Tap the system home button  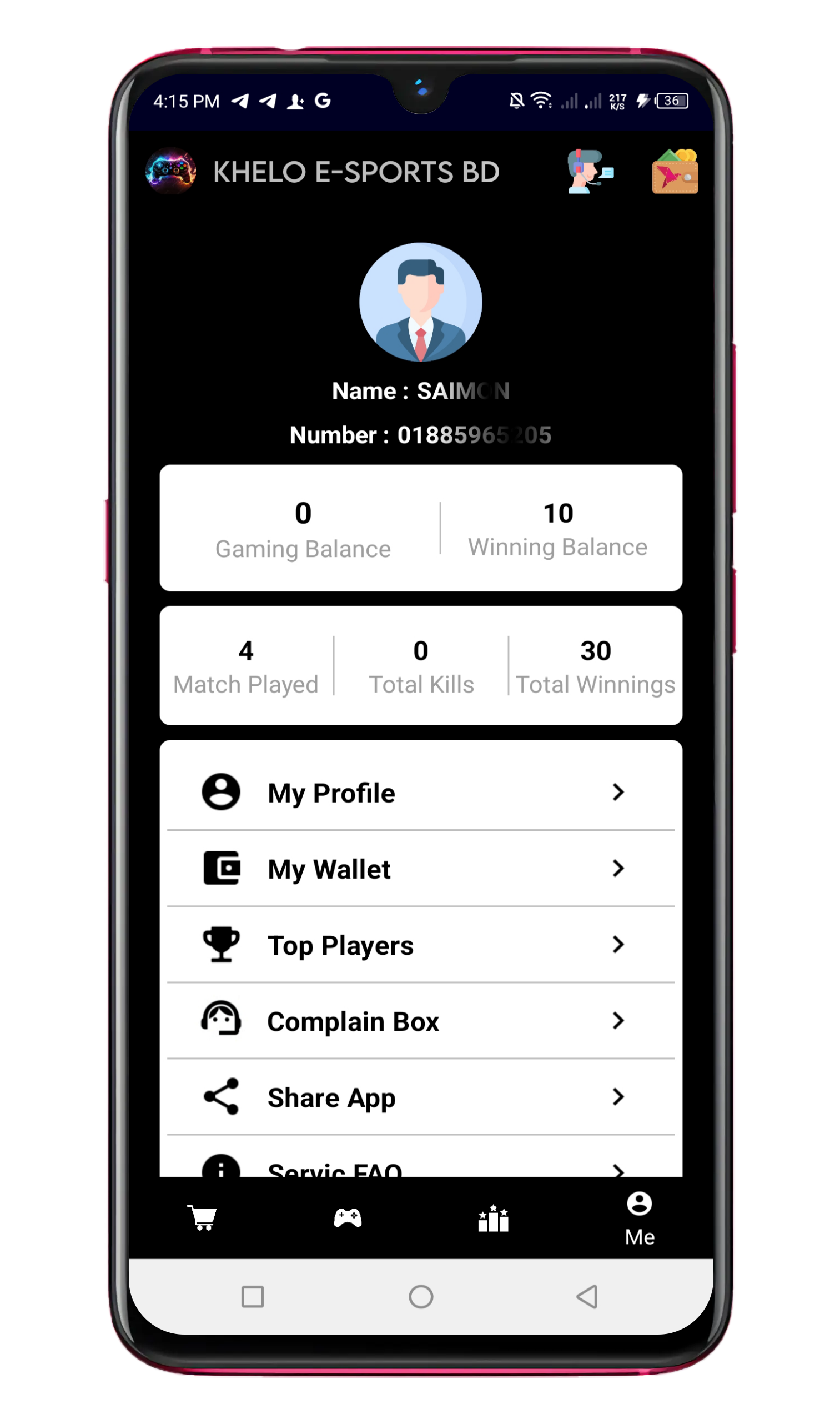tap(421, 1296)
